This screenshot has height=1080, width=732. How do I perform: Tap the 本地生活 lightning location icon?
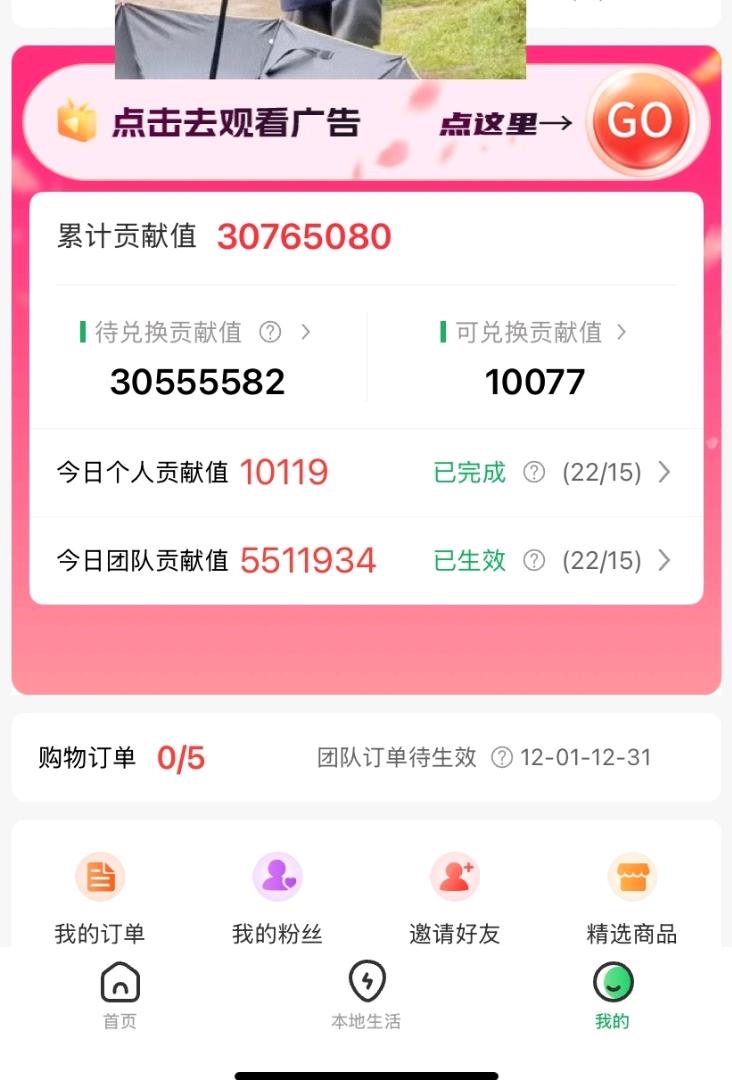point(368,982)
